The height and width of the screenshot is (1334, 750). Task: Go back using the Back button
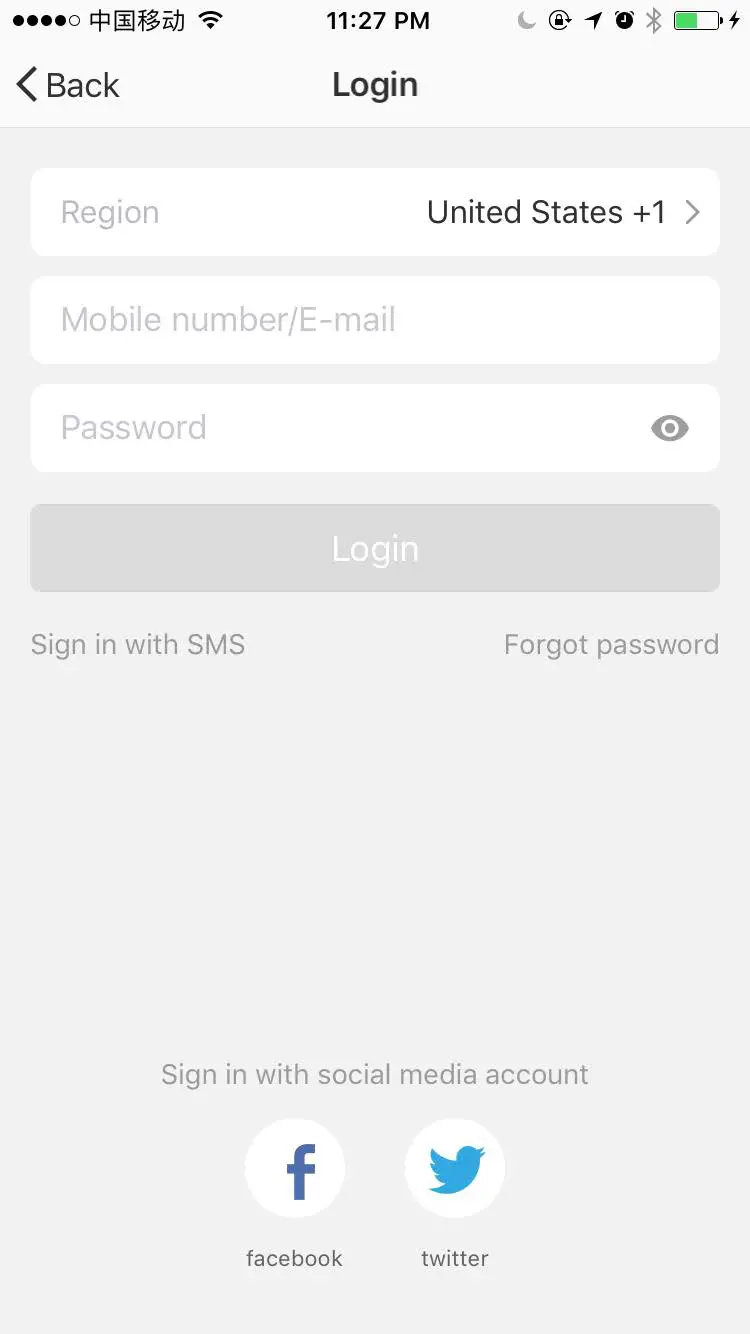coord(68,85)
